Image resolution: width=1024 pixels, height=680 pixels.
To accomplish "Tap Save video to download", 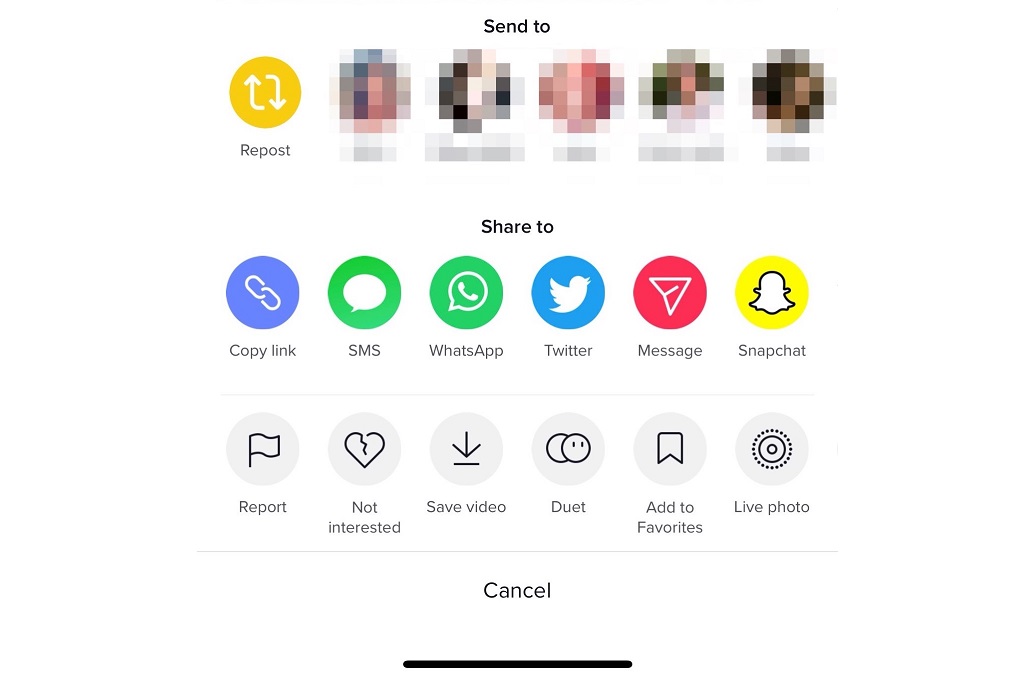I will click(x=466, y=450).
